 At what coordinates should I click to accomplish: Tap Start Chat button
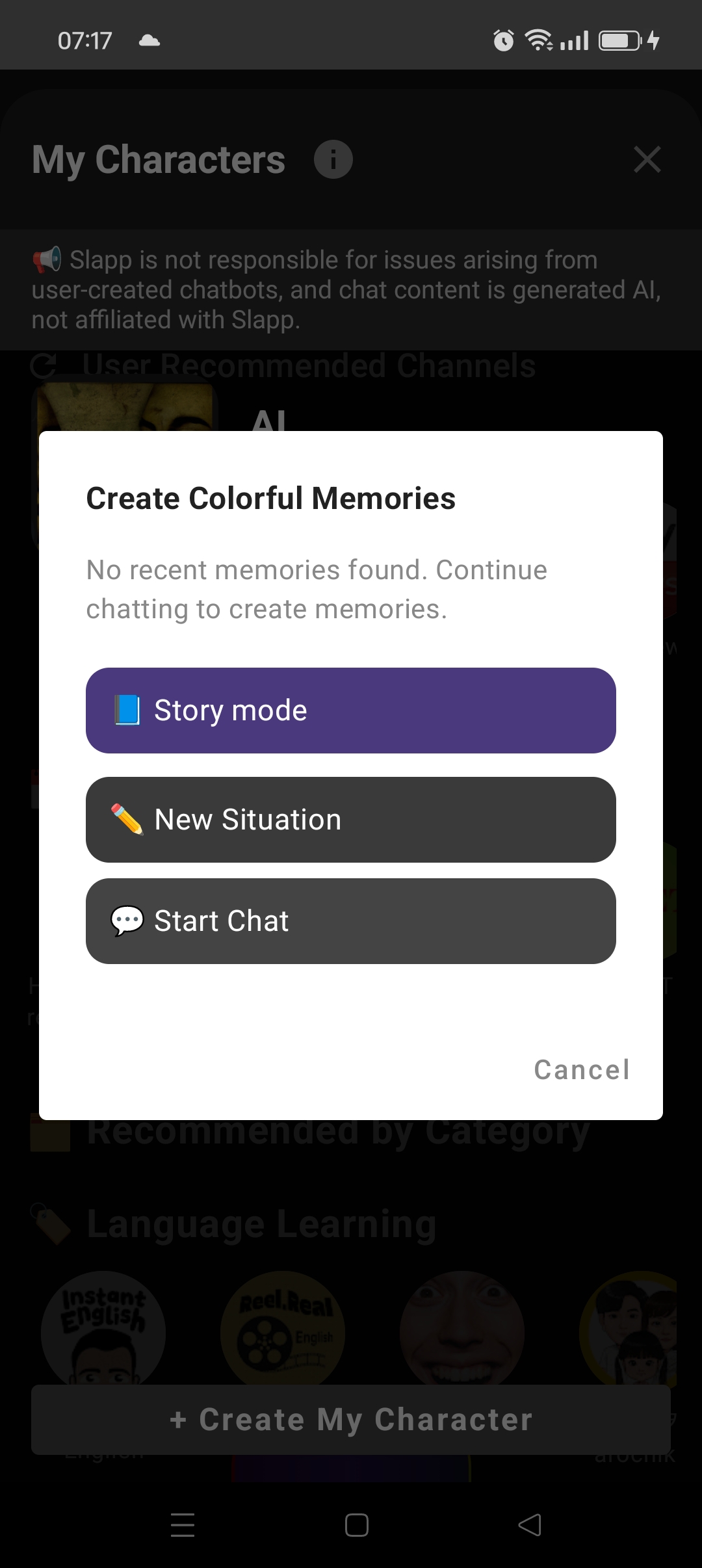351,921
